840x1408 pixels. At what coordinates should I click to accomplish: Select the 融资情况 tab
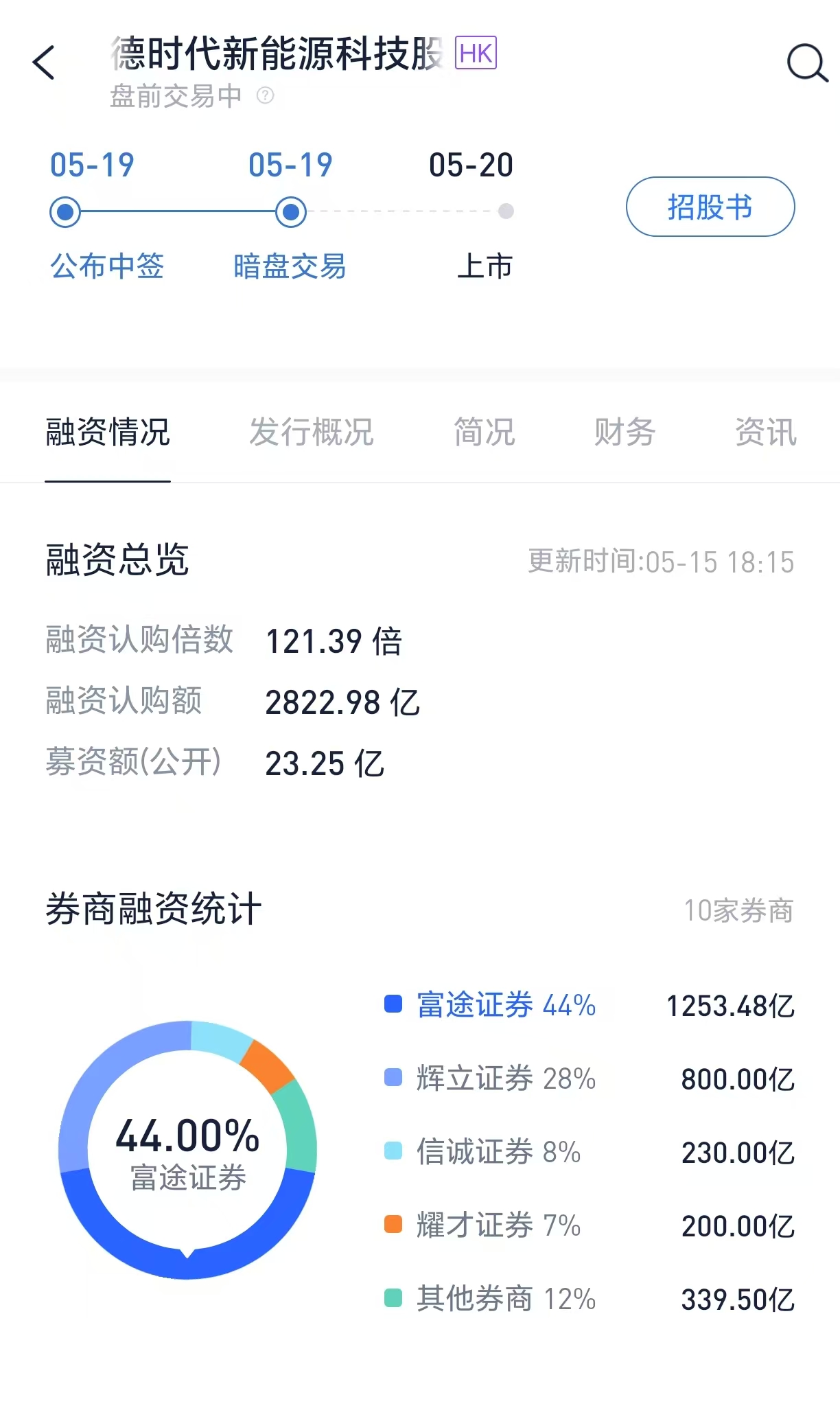coord(108,432)
